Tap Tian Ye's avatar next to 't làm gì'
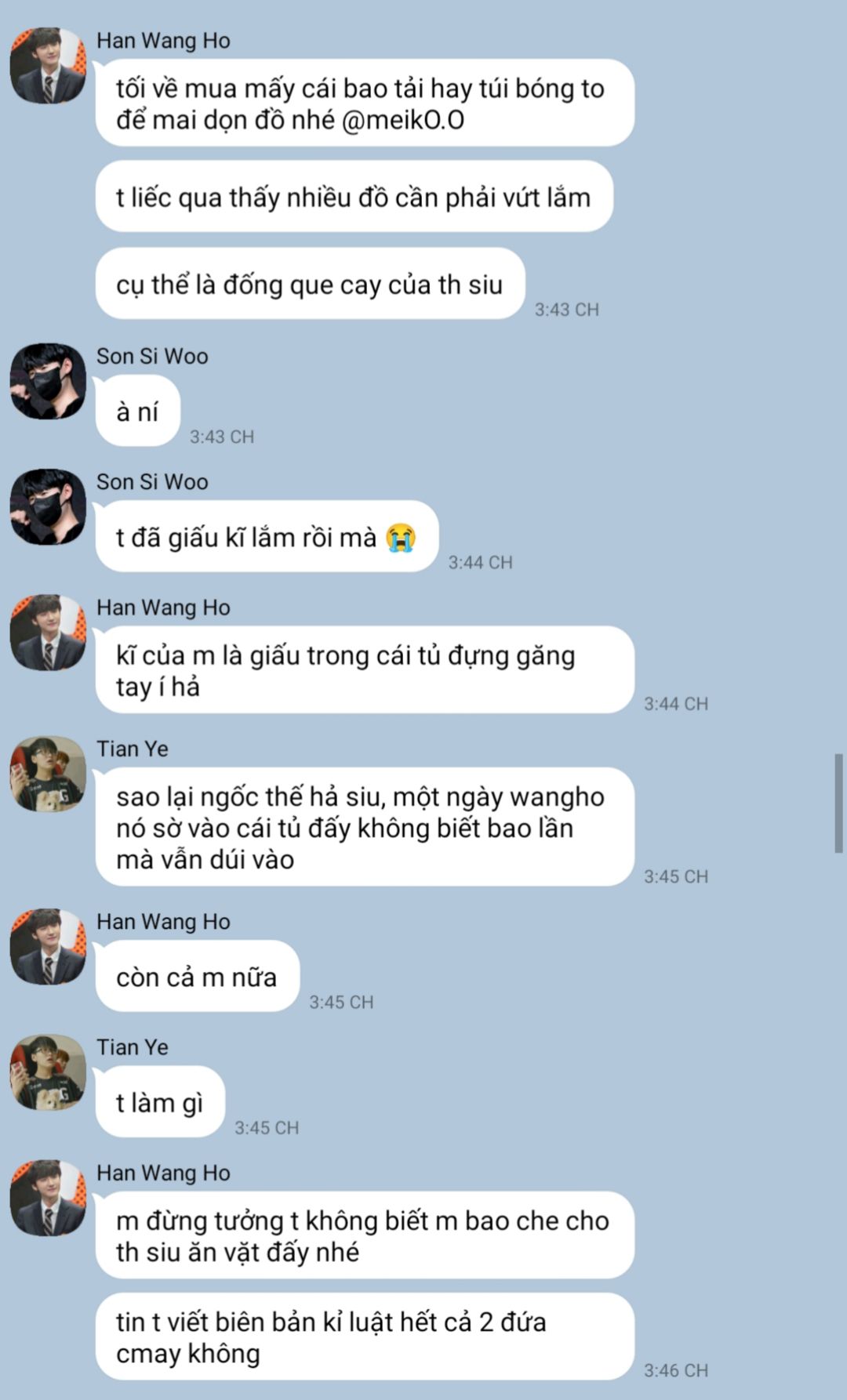 click(48, 1072)
